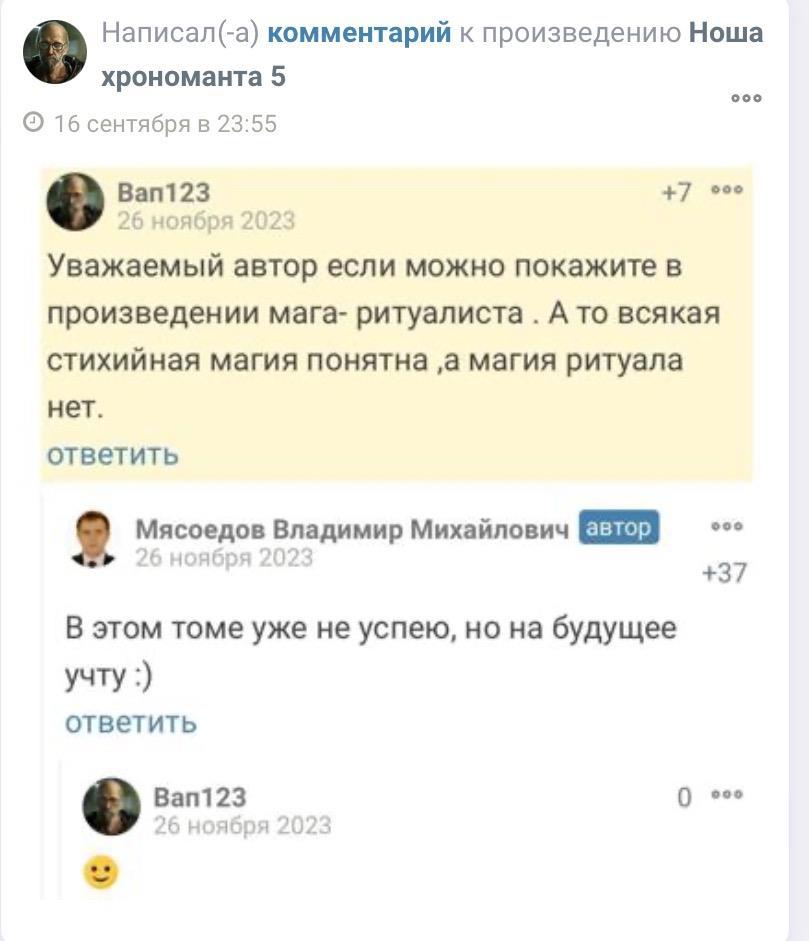This screenshot has height=941, width=809.
Task: View Вап123's profile from the smiley reply
Action: pos(199,797)
